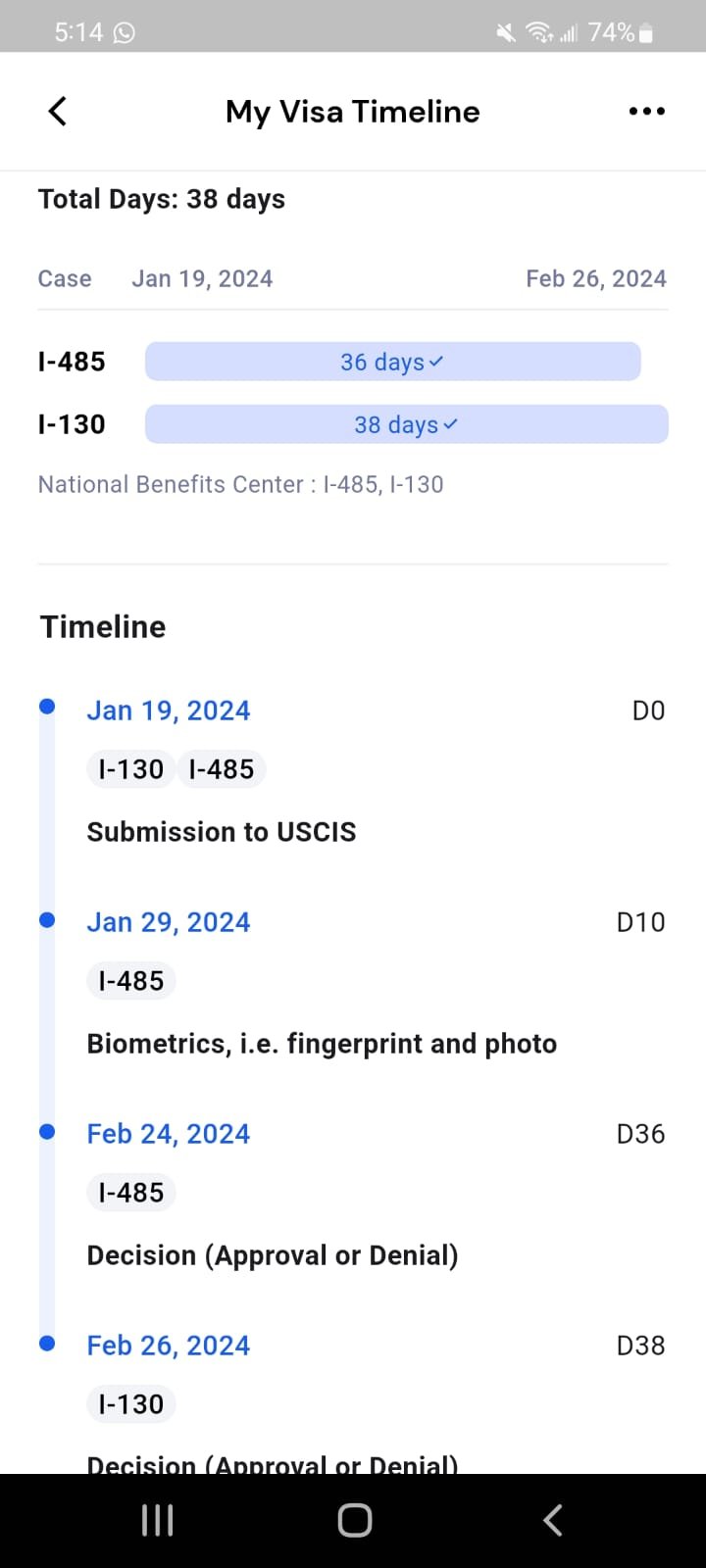The image size is (706, 1568).
Task: Tap the I-130 38 days bar
Action: pyautogui.click(x=406, y=424)
